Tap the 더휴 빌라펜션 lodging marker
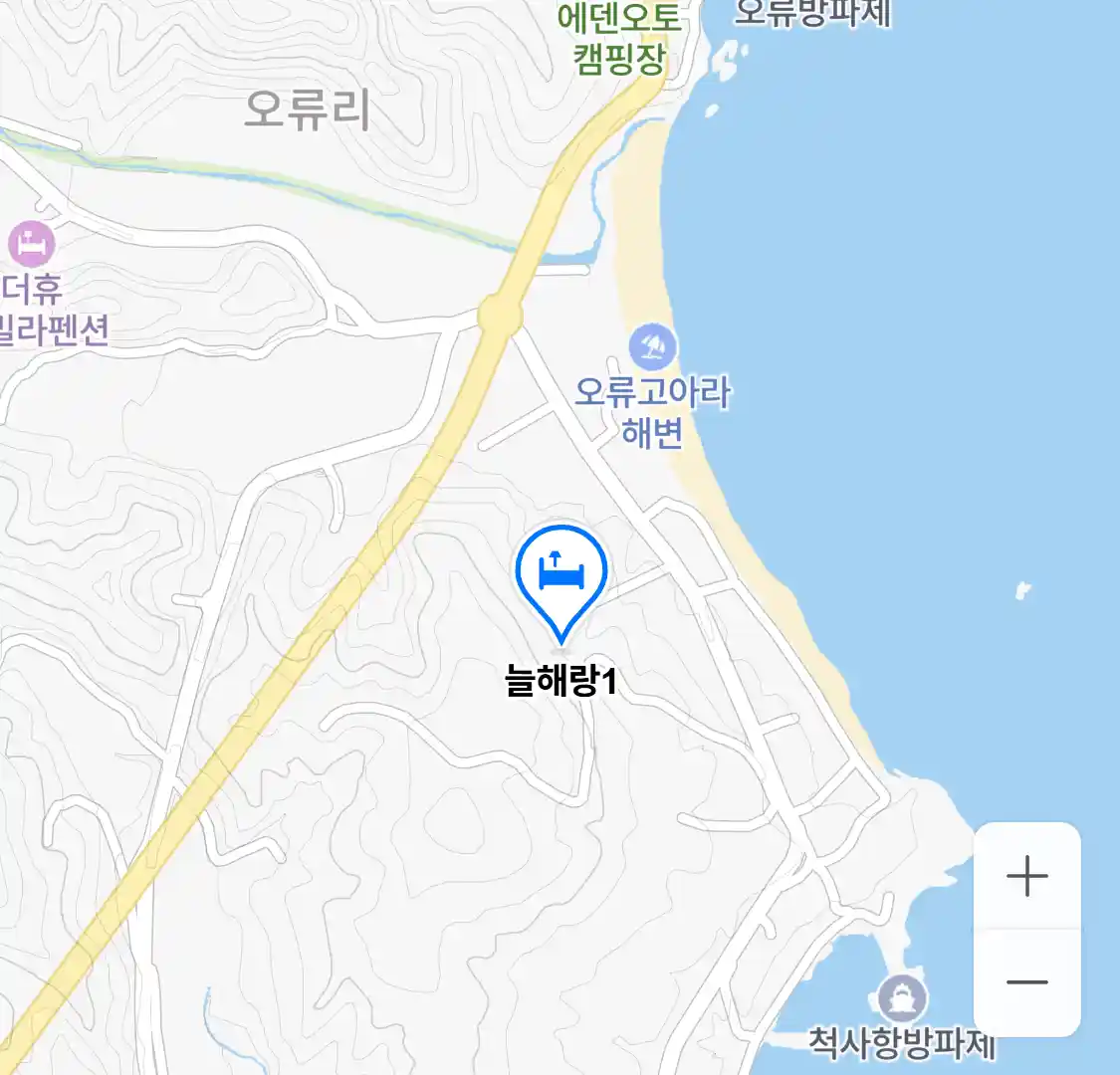Screen dimensions: 1120x1075 [31, 244]
